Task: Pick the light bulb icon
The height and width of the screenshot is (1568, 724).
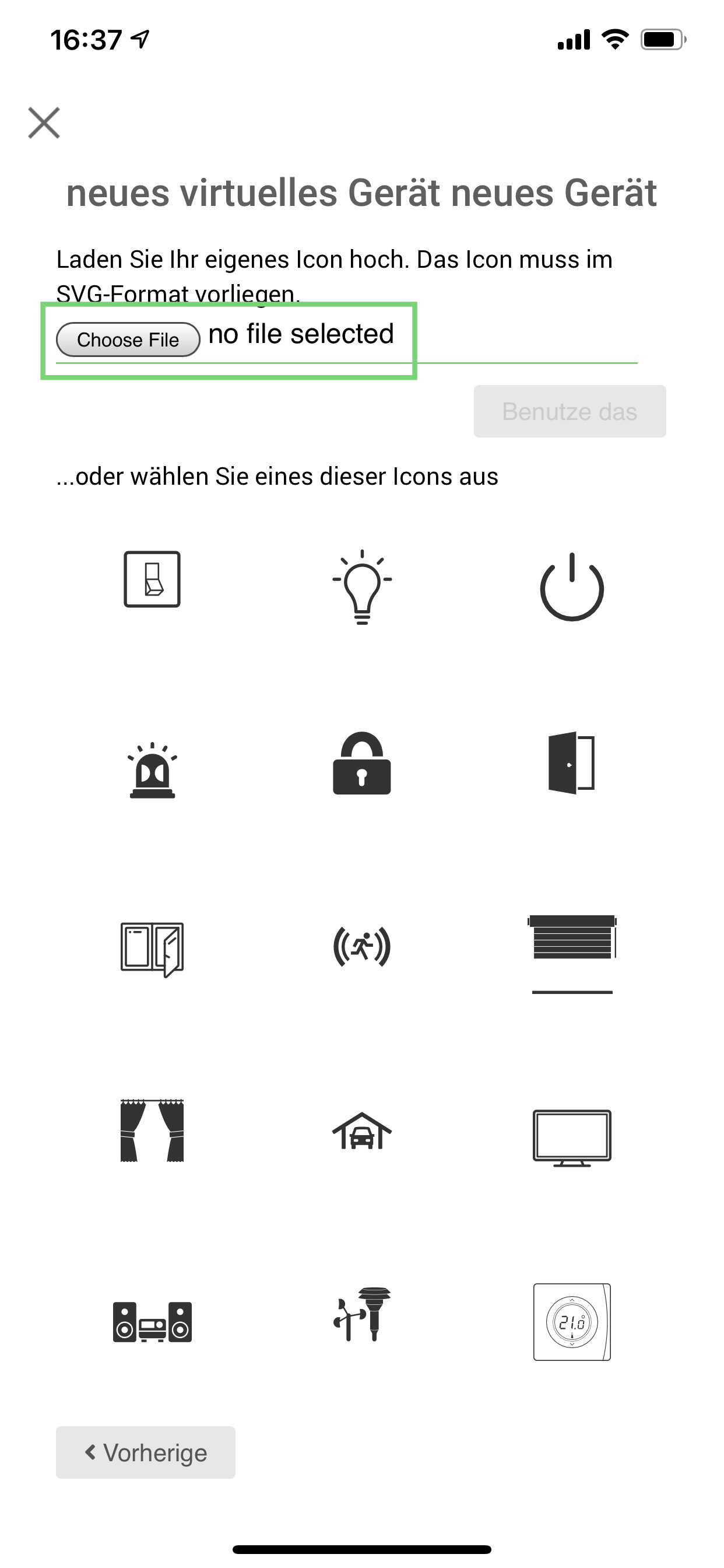Action: click(x=362, y=587)
